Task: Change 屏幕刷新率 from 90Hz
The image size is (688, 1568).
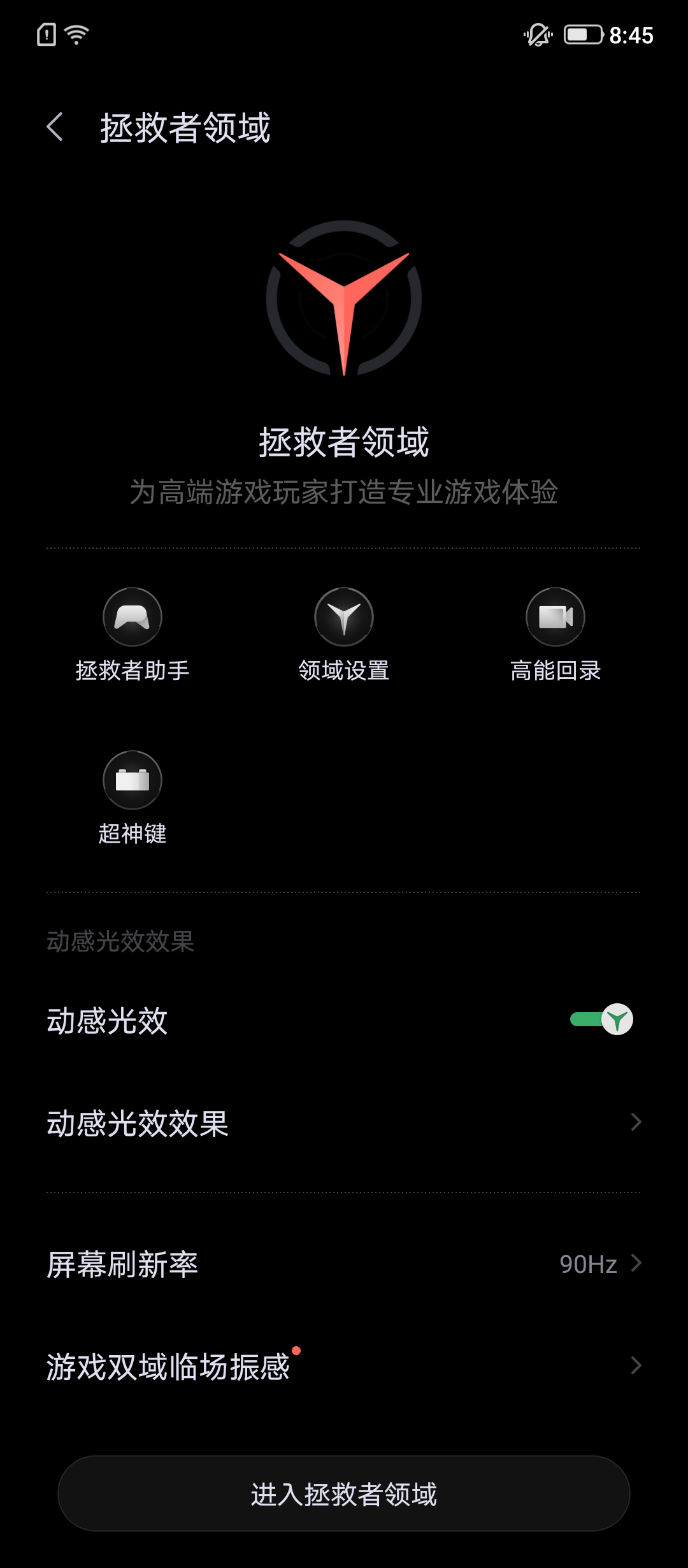Action: pos(344,1264)
